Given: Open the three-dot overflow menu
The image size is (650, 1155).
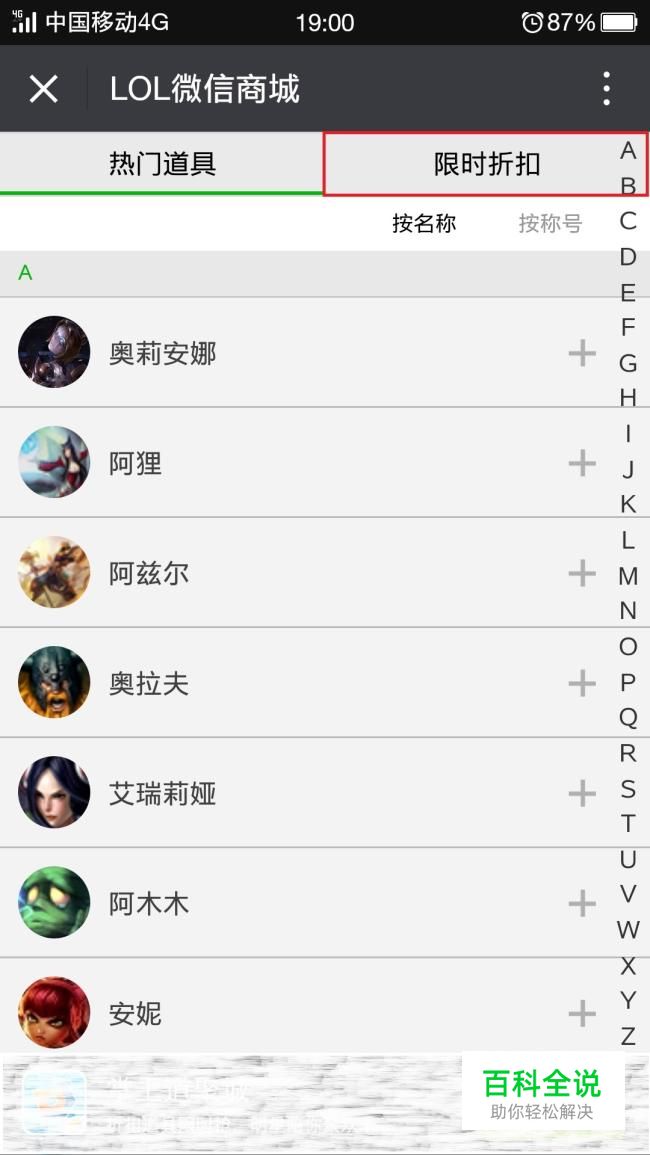Looking at the screenshot, I should click(606, 89).
